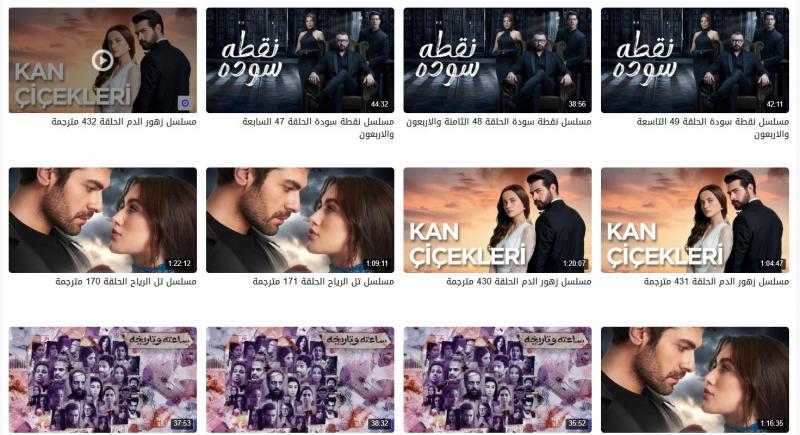Play Kan Çiçekleri episode 432 video
Image resolution: width=800 pixels, height=435 pixels.
click(x=102, y=60)
